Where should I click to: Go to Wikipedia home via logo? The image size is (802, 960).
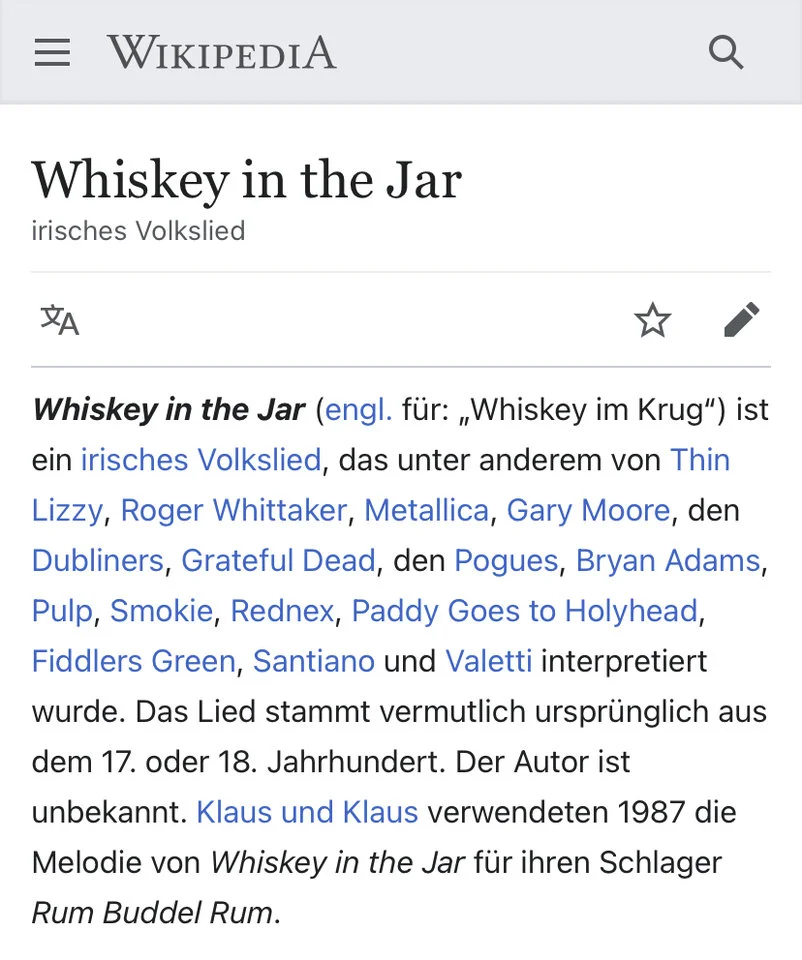[x=222, y=52]
